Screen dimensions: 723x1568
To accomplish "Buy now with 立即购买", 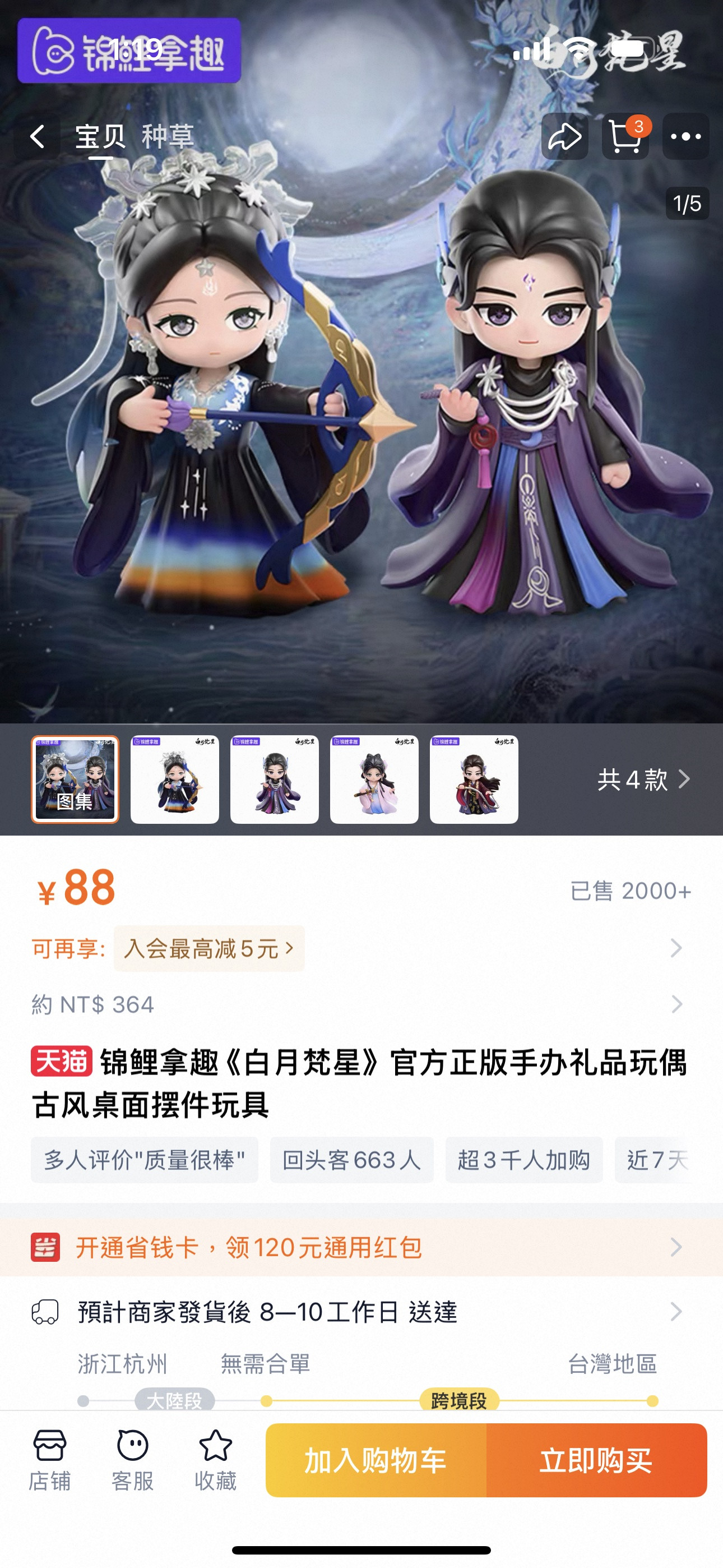I will (596, 1460).
